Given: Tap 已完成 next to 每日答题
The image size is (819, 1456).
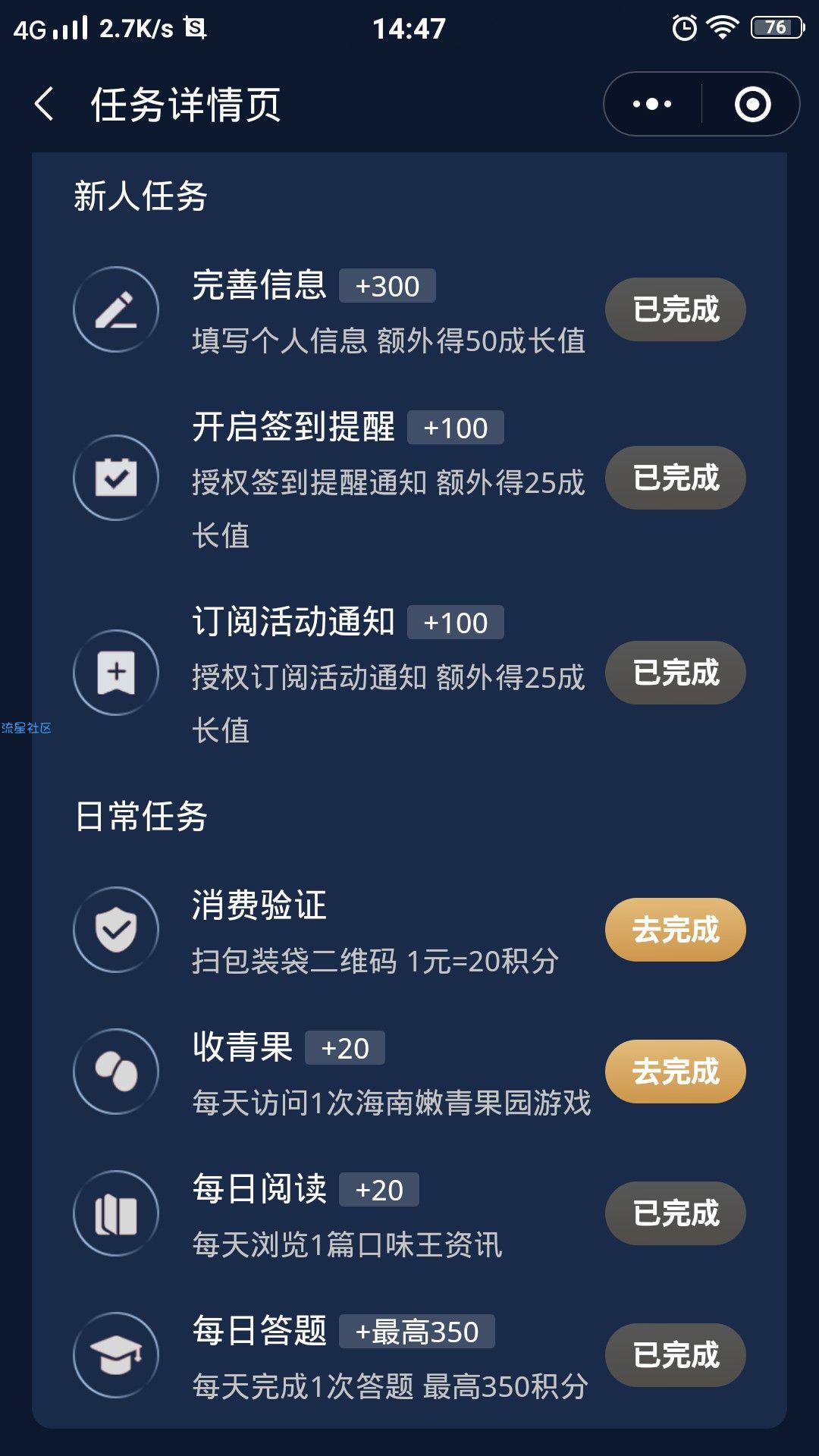Looking at the screenshot, I should (675, 1355).
